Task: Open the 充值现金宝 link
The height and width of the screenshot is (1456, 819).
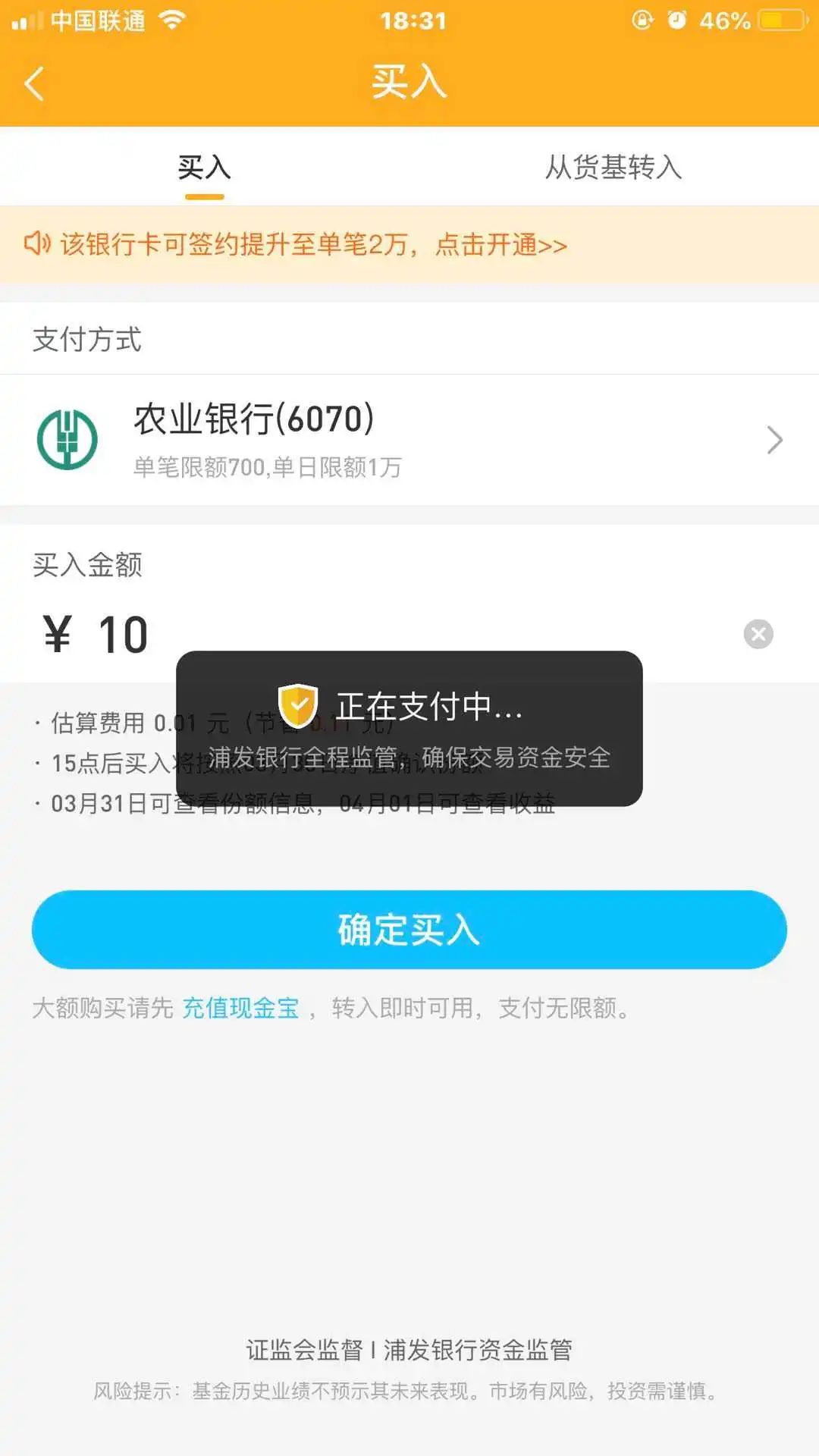Action: tap(241, 1009)
